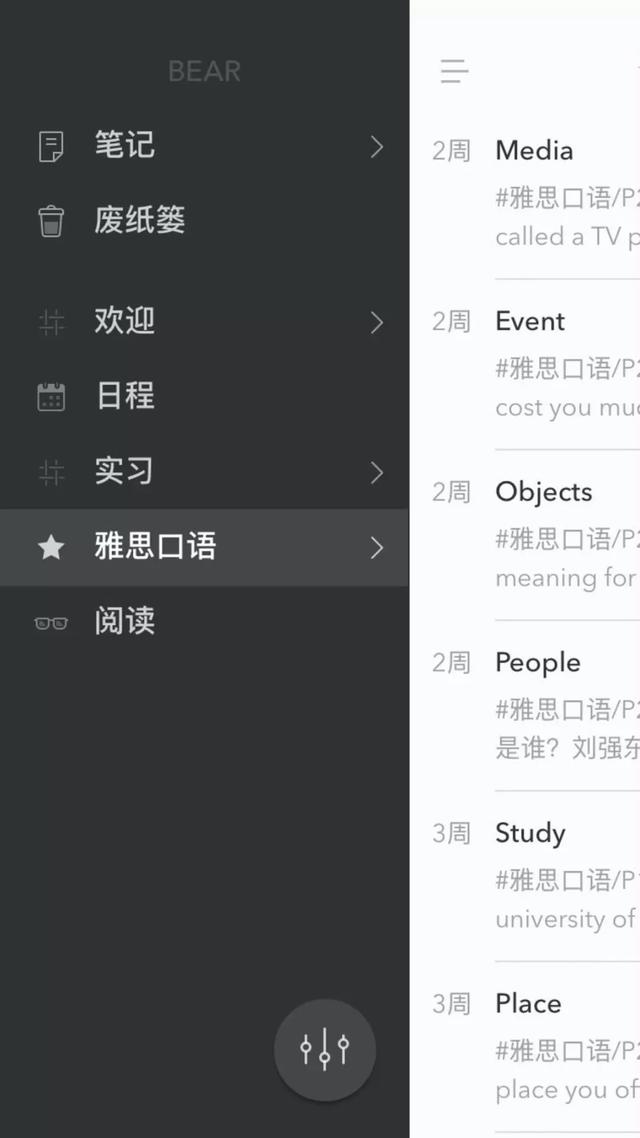The height and width of the screenshot is (1138, 640).
Task: Open the 废纸篓 (Trash) folder
Action: point(140,221)
